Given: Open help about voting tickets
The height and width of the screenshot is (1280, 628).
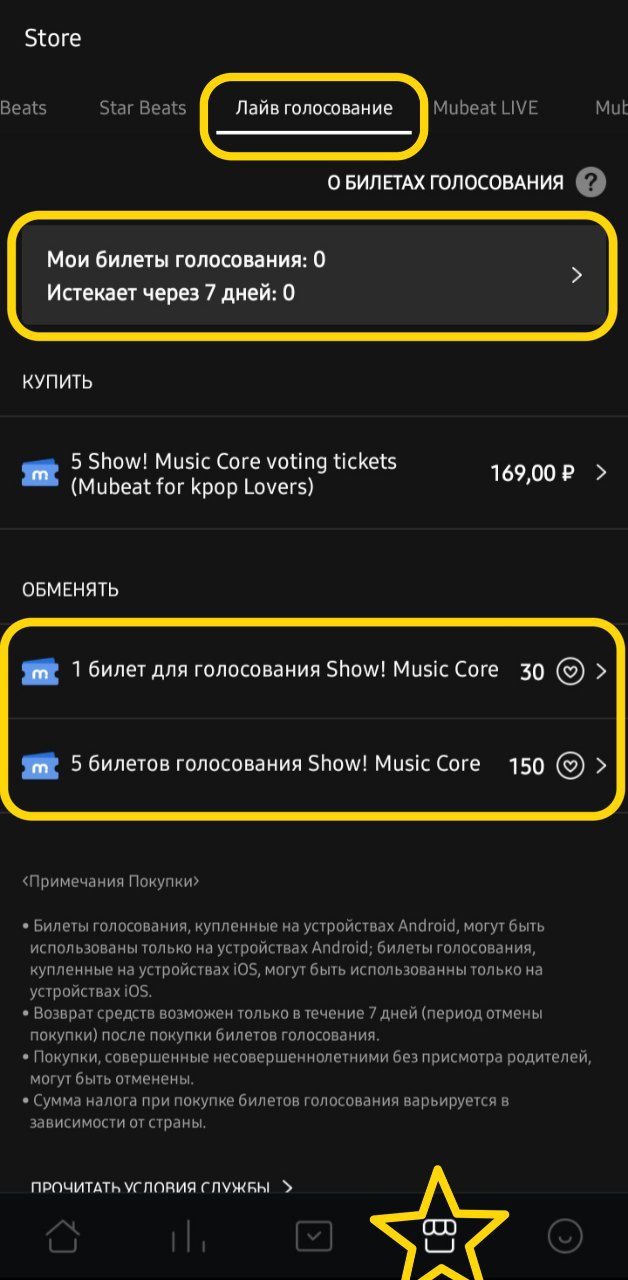Looking at the screenshot, I should coord(592,182).
